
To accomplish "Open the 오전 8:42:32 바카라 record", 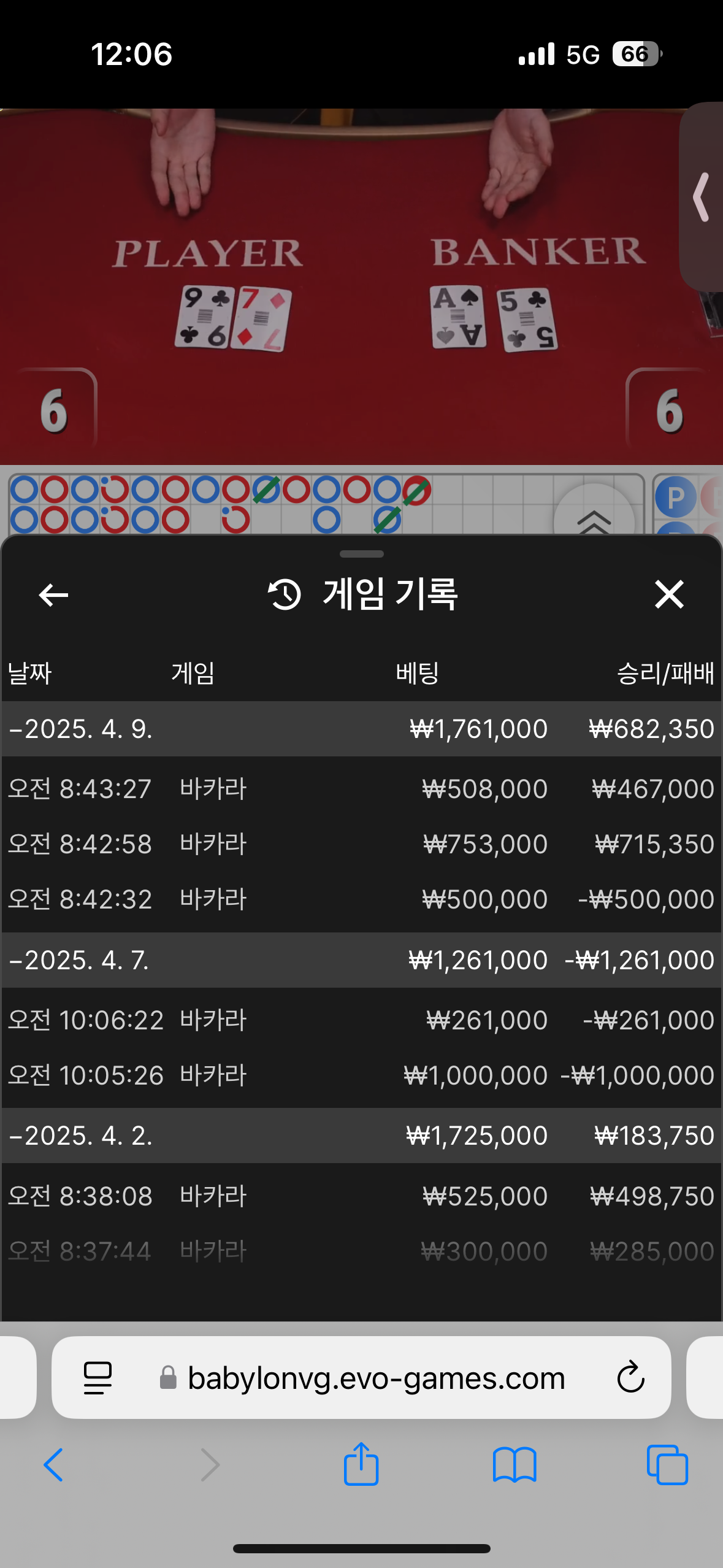I will pos(361,899).
